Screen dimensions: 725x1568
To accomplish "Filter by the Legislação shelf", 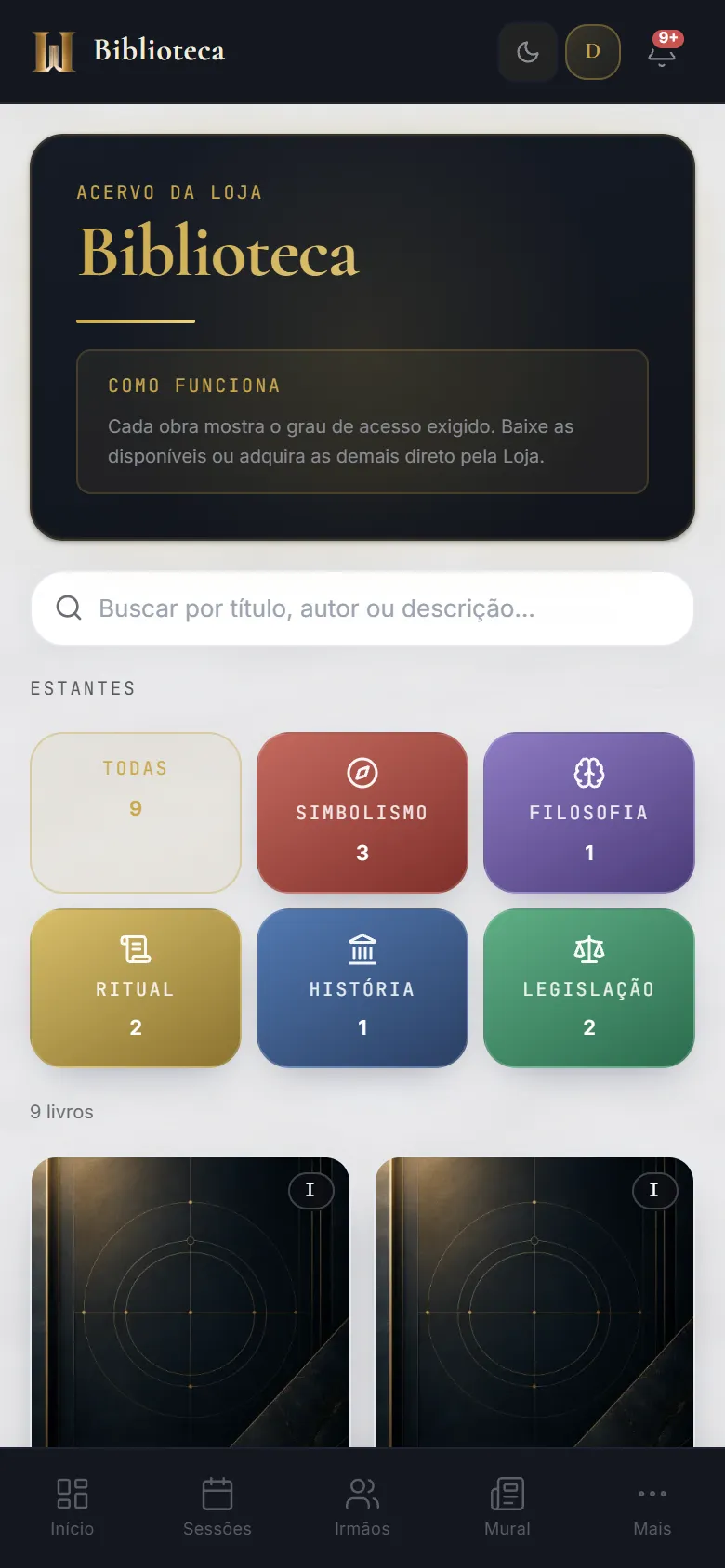I will [589, 988].
